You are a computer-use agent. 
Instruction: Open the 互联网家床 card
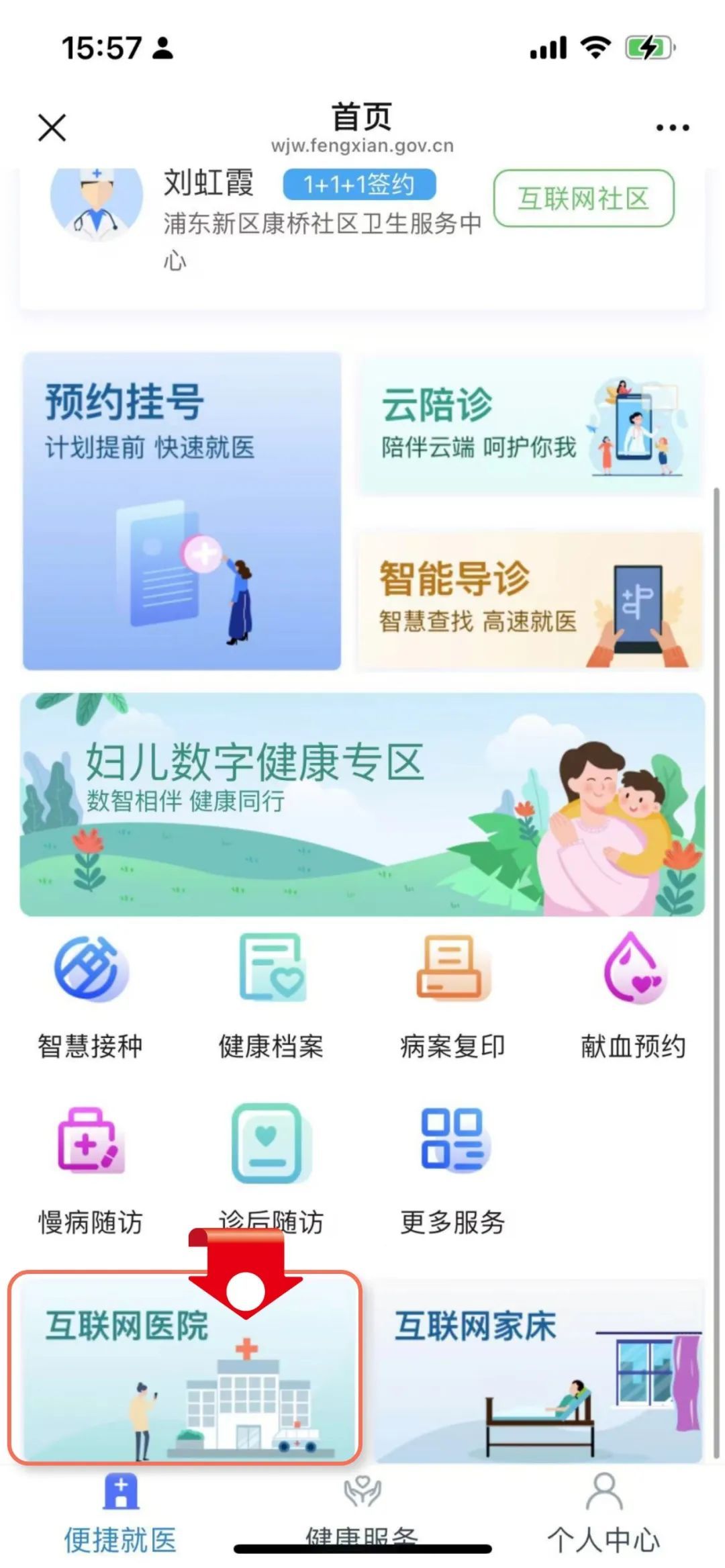point(538,1370)
